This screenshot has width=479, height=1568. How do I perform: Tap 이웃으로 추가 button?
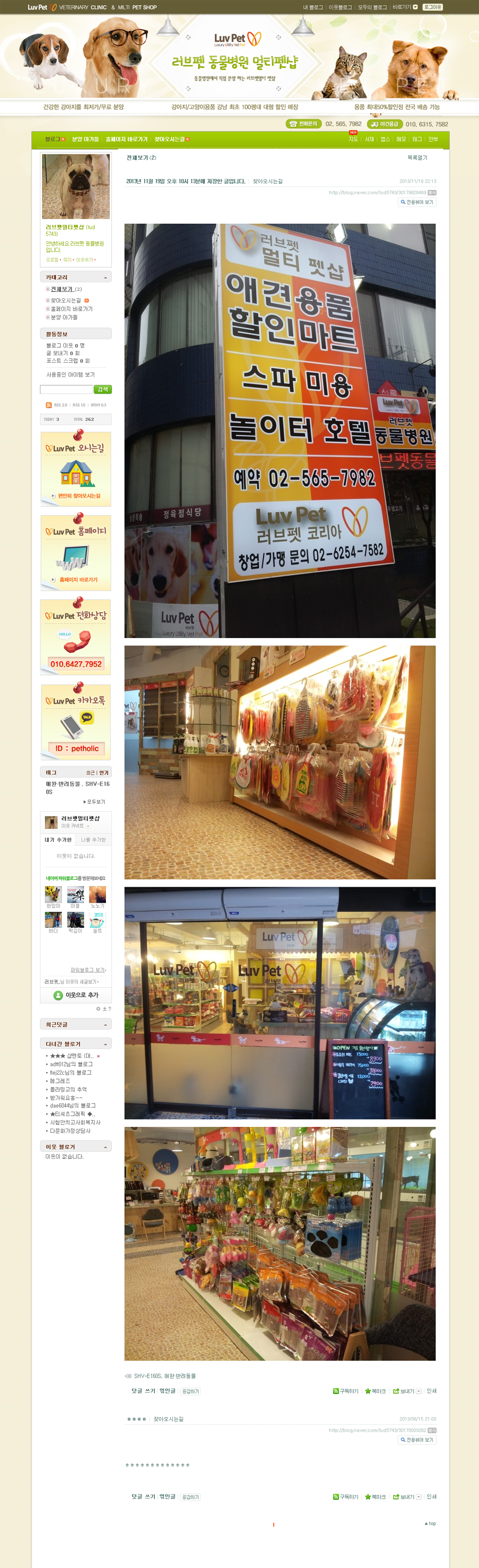click(x=76, y=995)
